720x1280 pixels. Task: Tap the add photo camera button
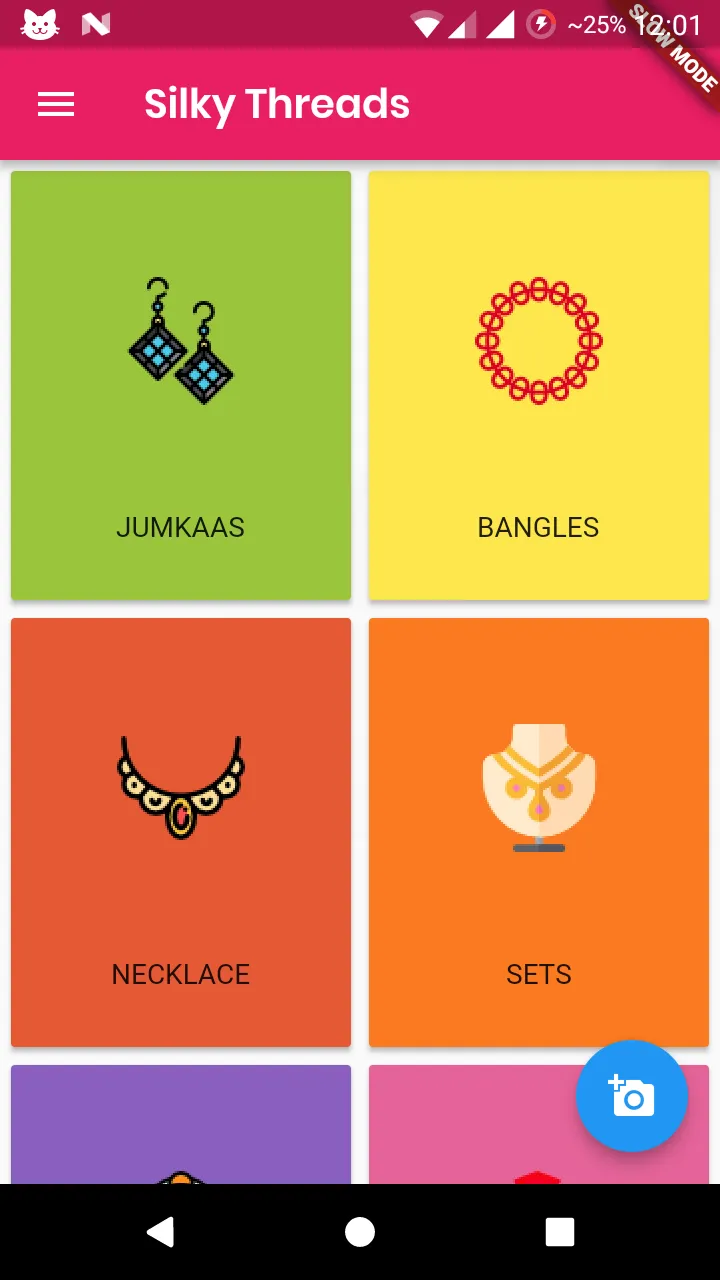(632, 1096)
